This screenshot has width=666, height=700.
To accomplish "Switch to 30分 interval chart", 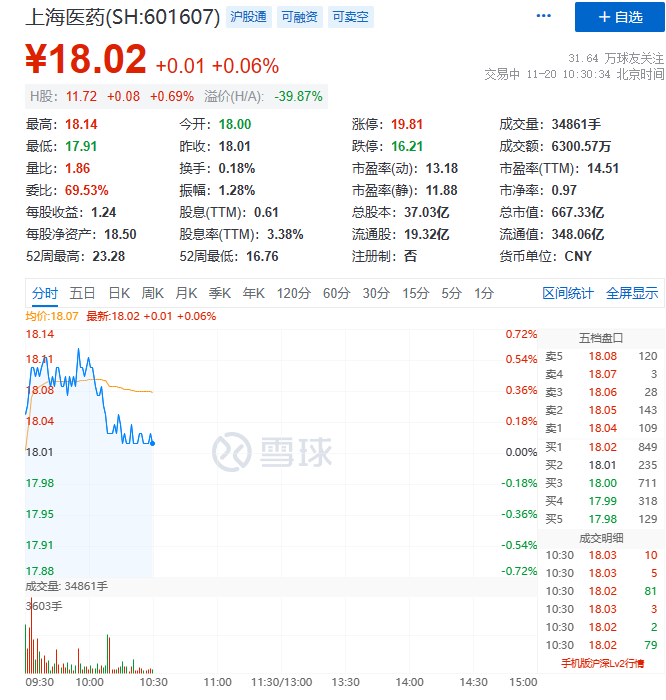I will (x=376, y=293).
